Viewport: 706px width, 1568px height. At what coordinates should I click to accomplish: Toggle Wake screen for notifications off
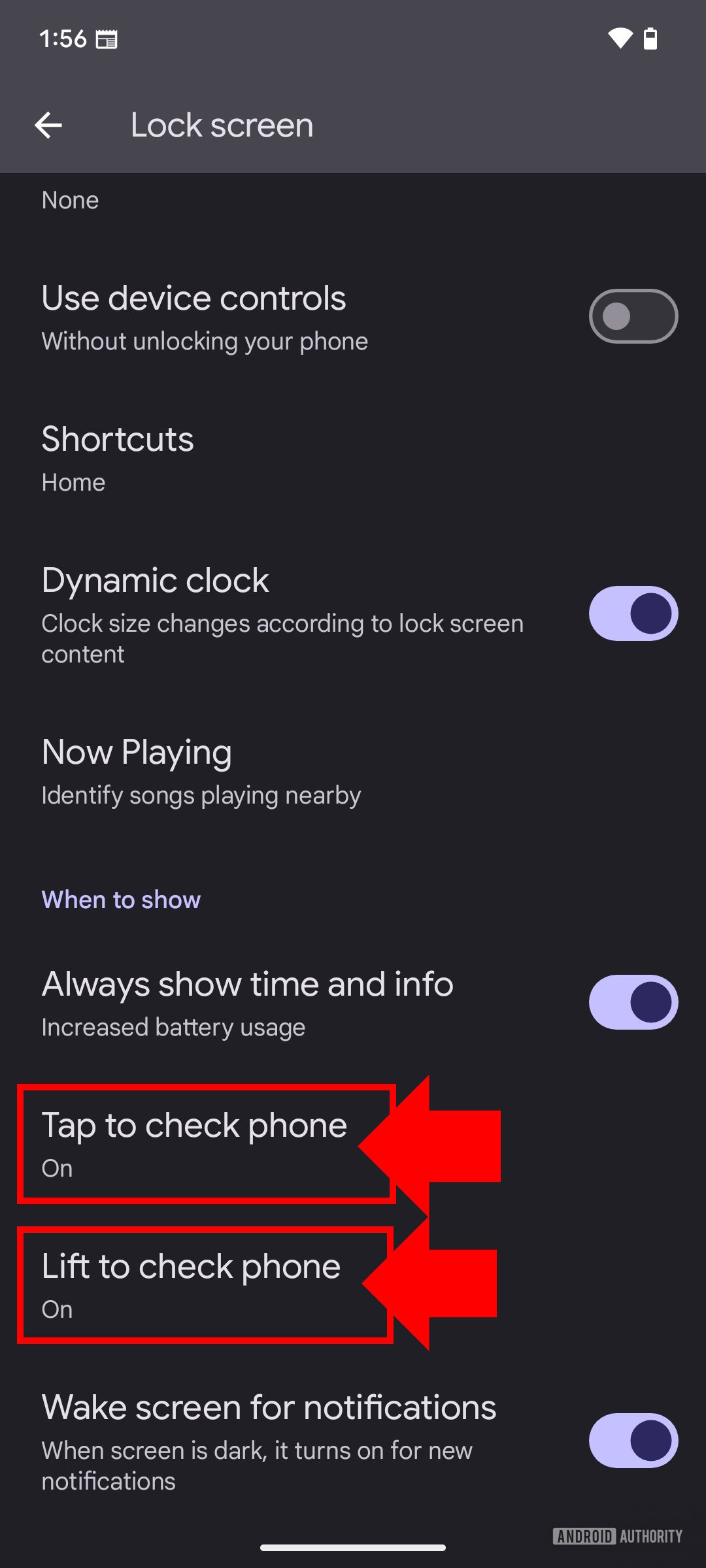coord(633,1441)
